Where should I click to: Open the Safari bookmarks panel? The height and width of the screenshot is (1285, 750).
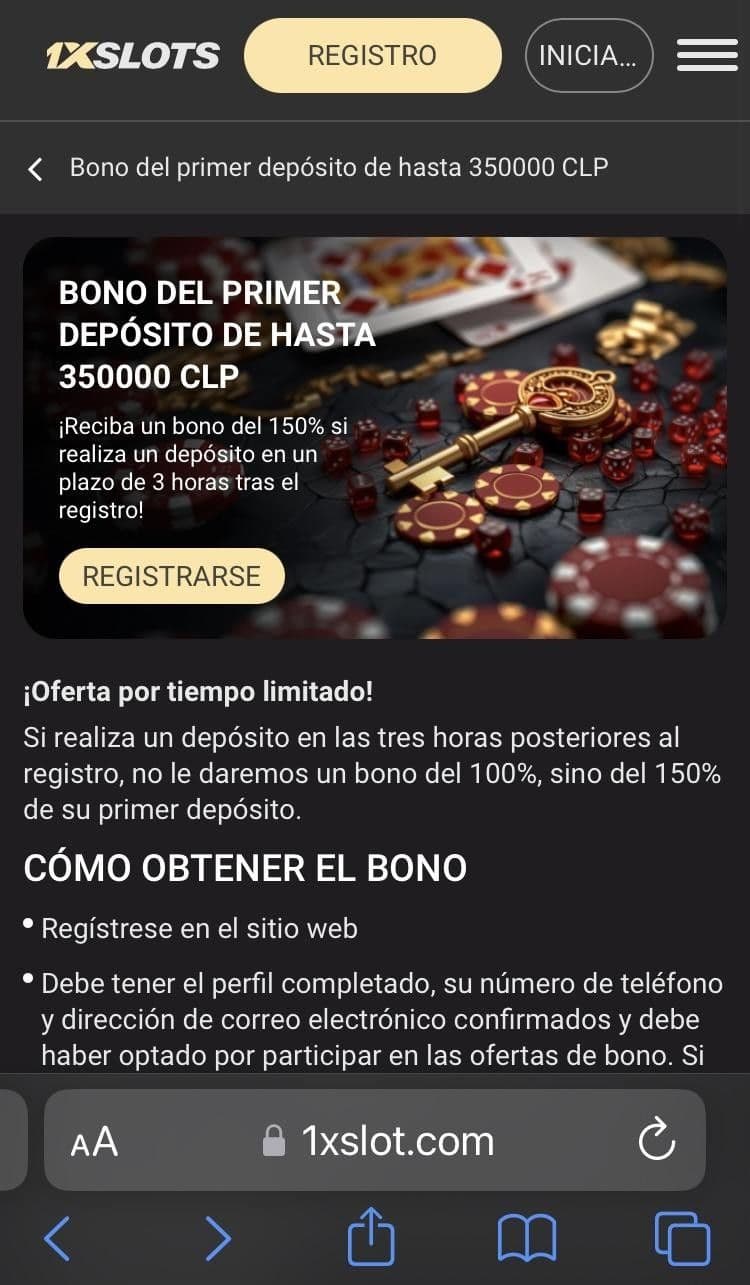coord(527,1236)
